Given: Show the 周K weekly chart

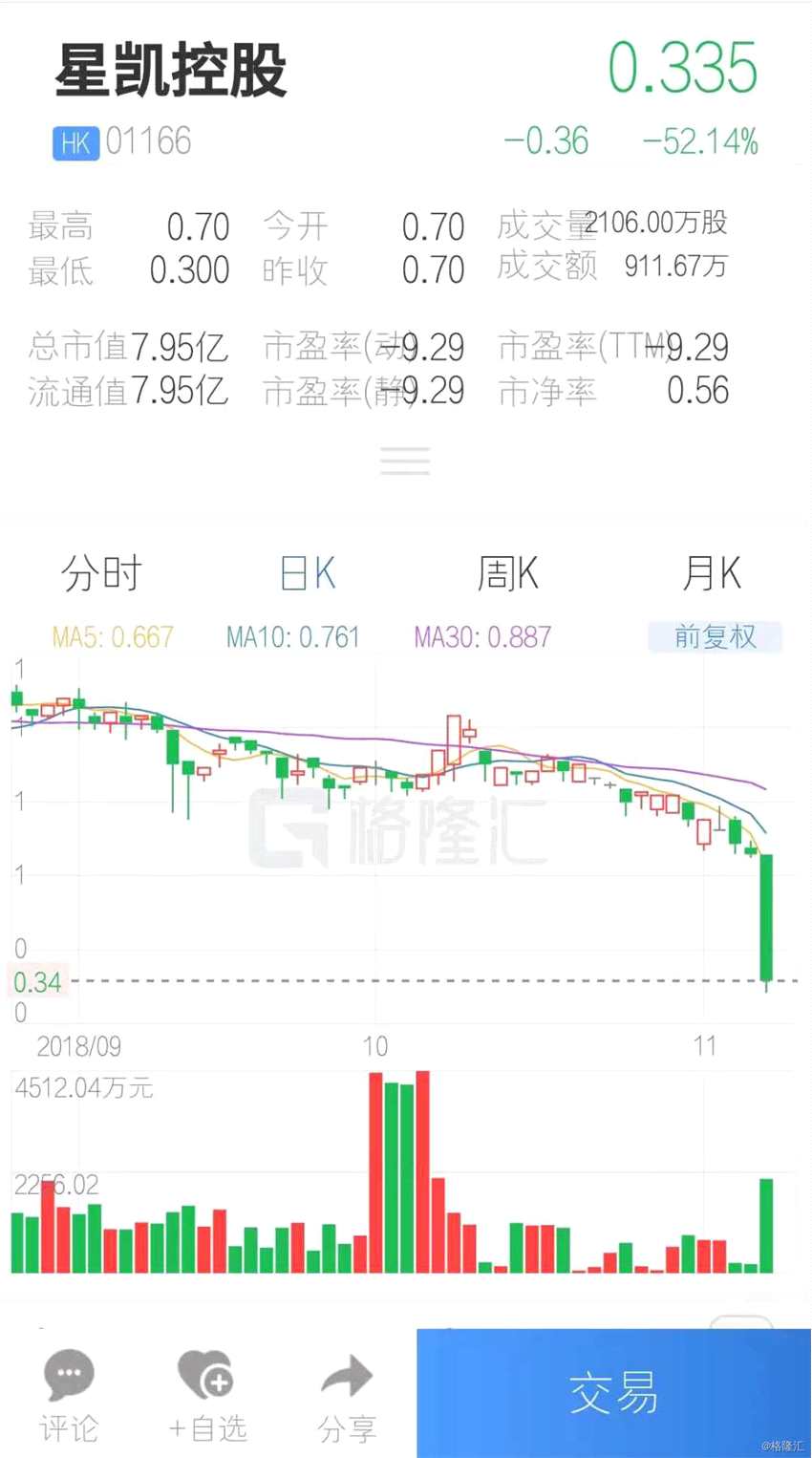Looking at the screenshot, I should (x=508, y=574).
